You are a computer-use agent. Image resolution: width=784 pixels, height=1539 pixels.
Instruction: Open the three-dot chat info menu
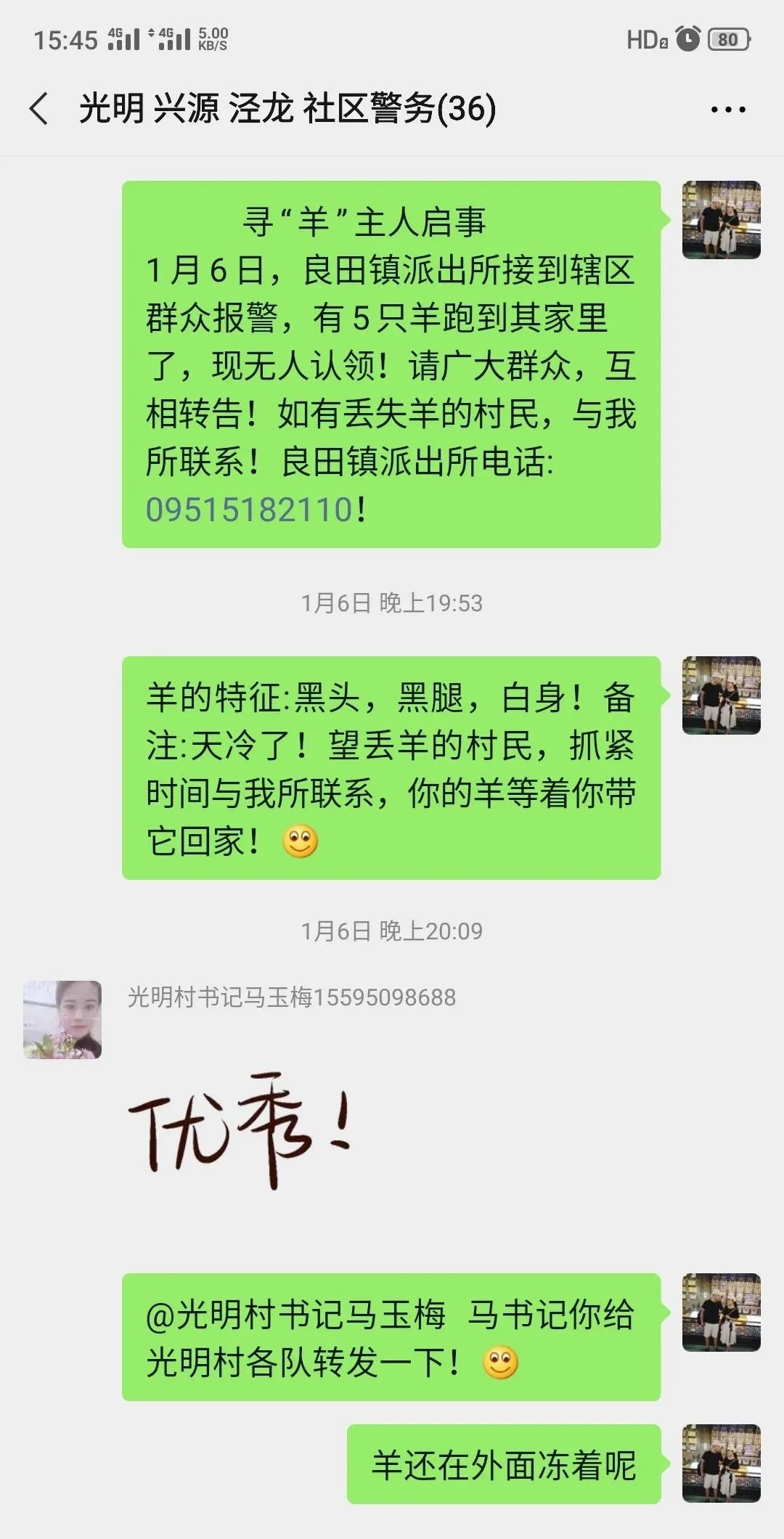(728, 110)
